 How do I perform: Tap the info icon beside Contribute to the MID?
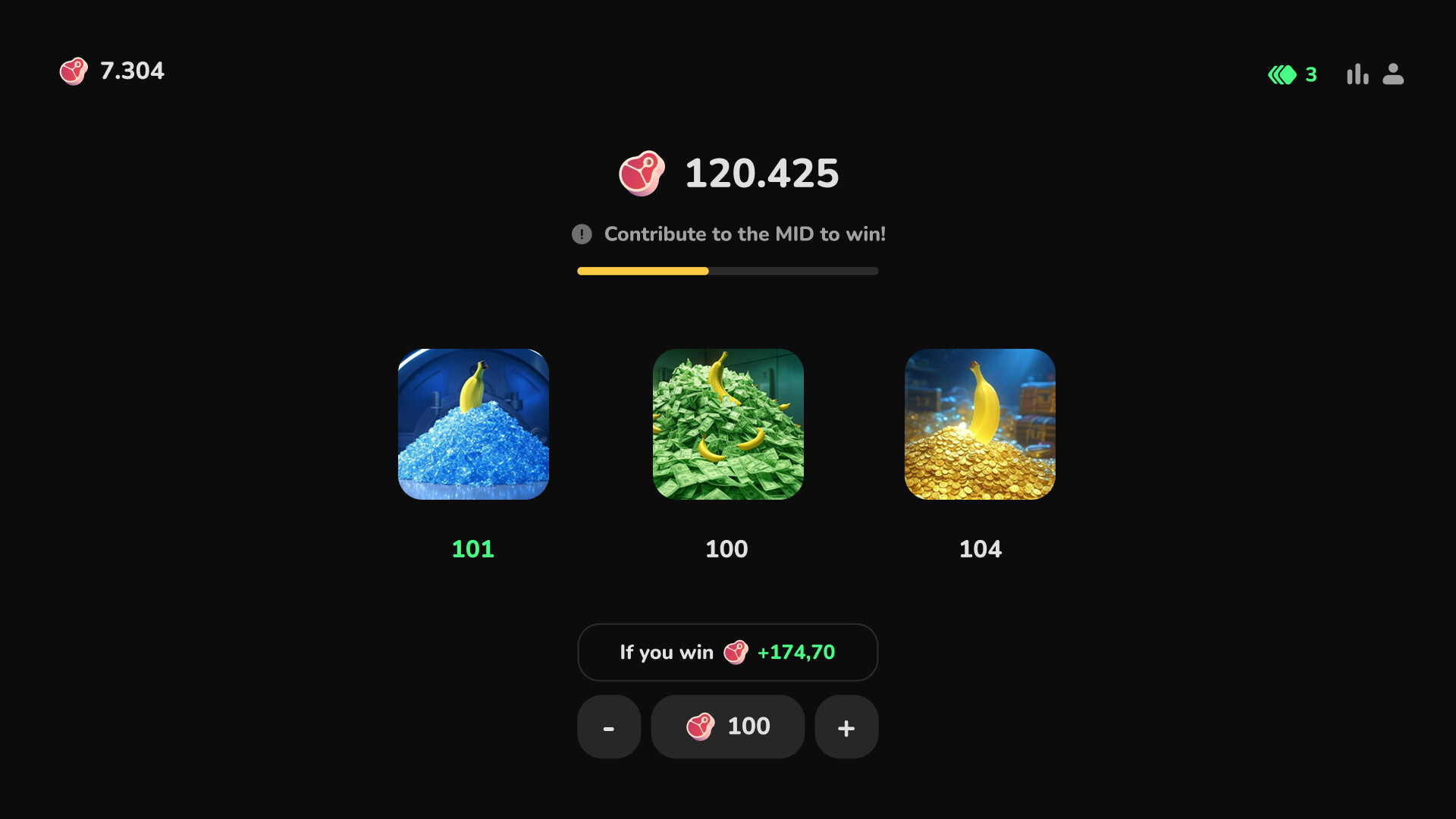(x=582, y=234)
